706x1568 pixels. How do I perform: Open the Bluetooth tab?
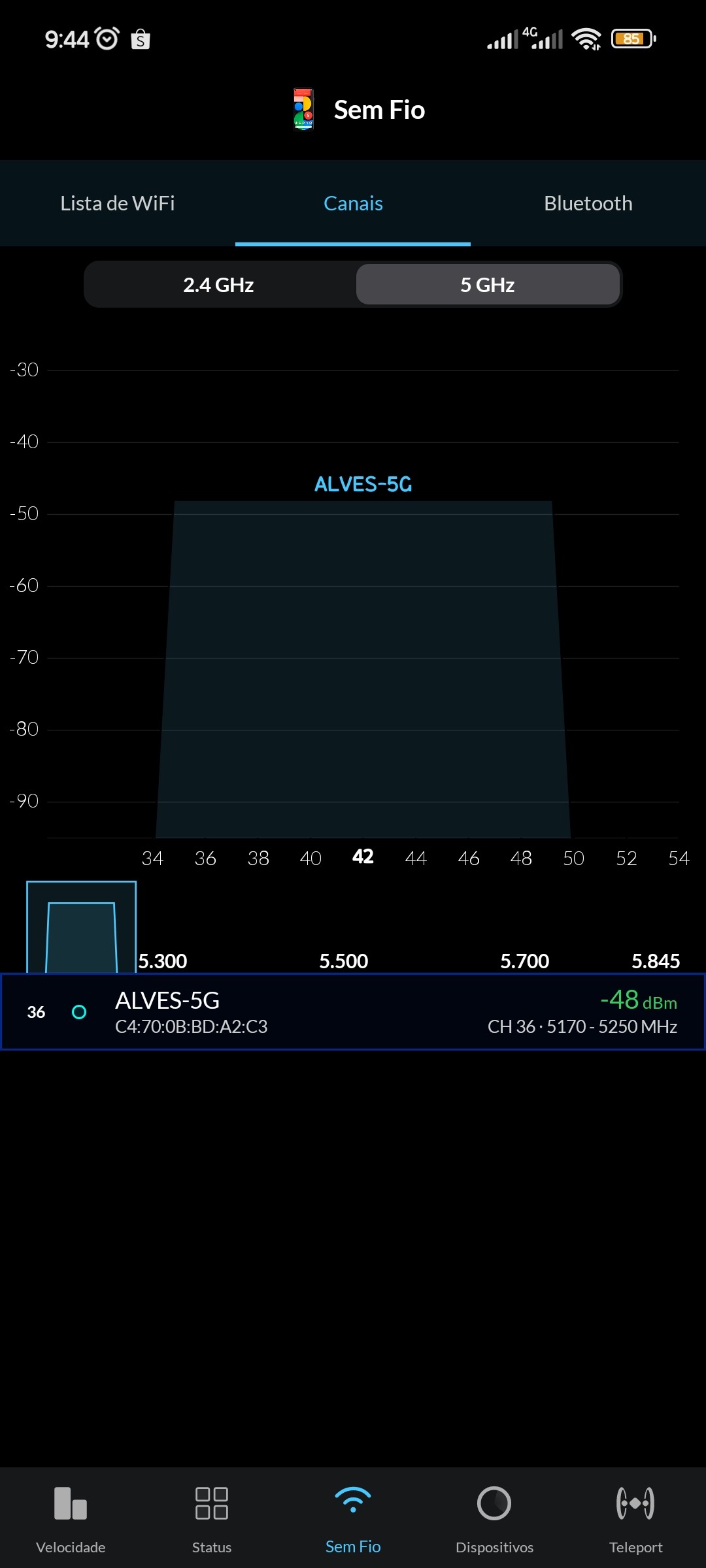pos(588,203)
